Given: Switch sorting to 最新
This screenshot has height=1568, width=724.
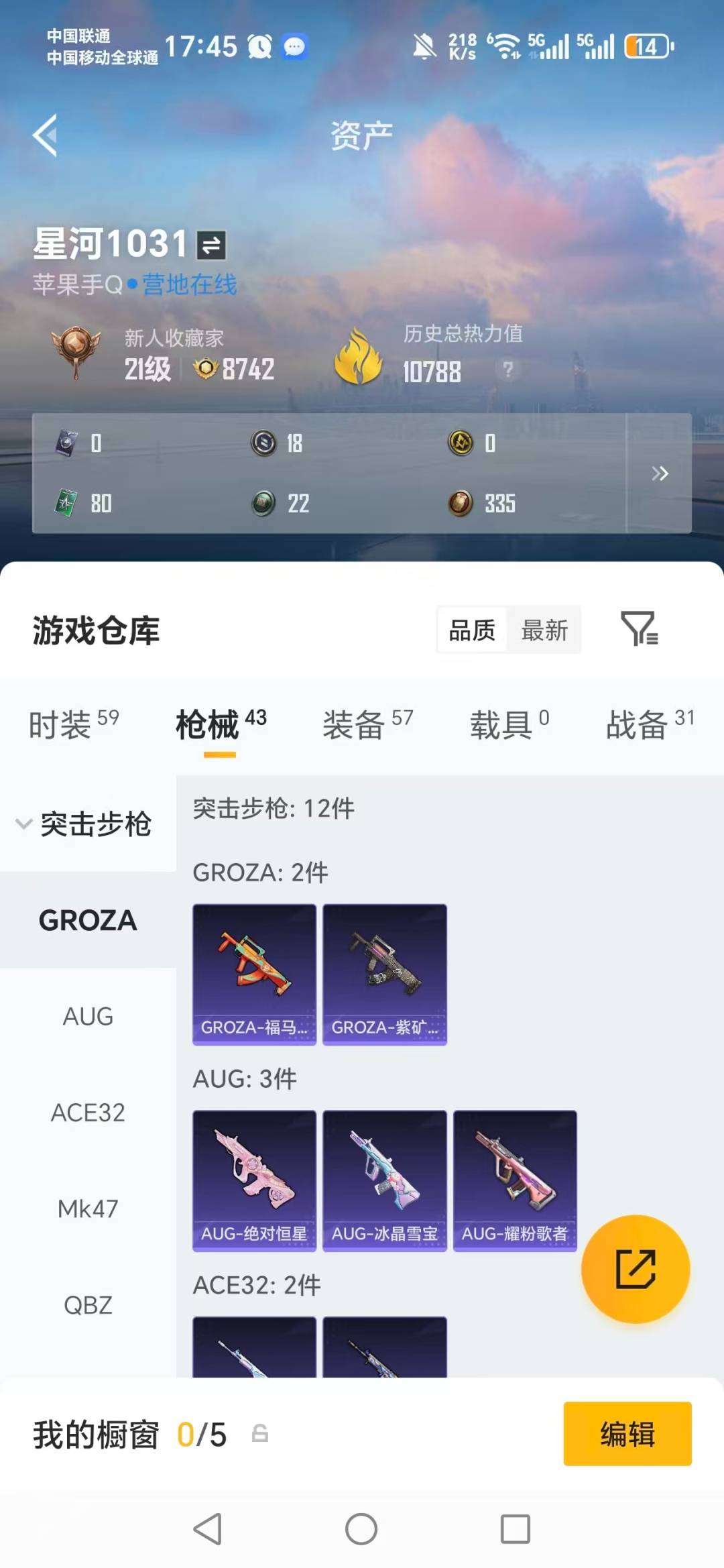Looking at the screenshot, I should [545, 630].
